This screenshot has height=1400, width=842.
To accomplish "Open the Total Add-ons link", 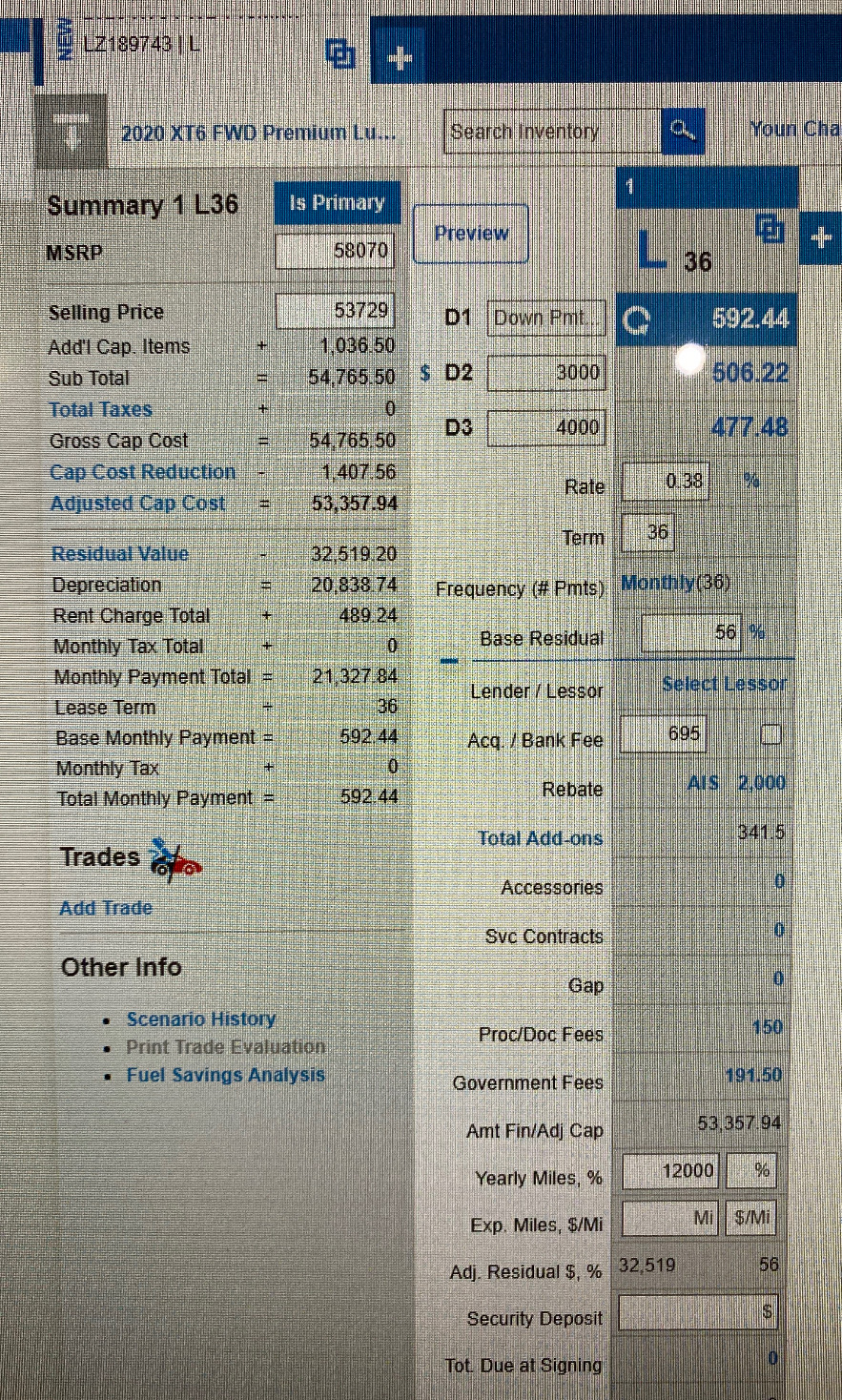I will 541,838.
